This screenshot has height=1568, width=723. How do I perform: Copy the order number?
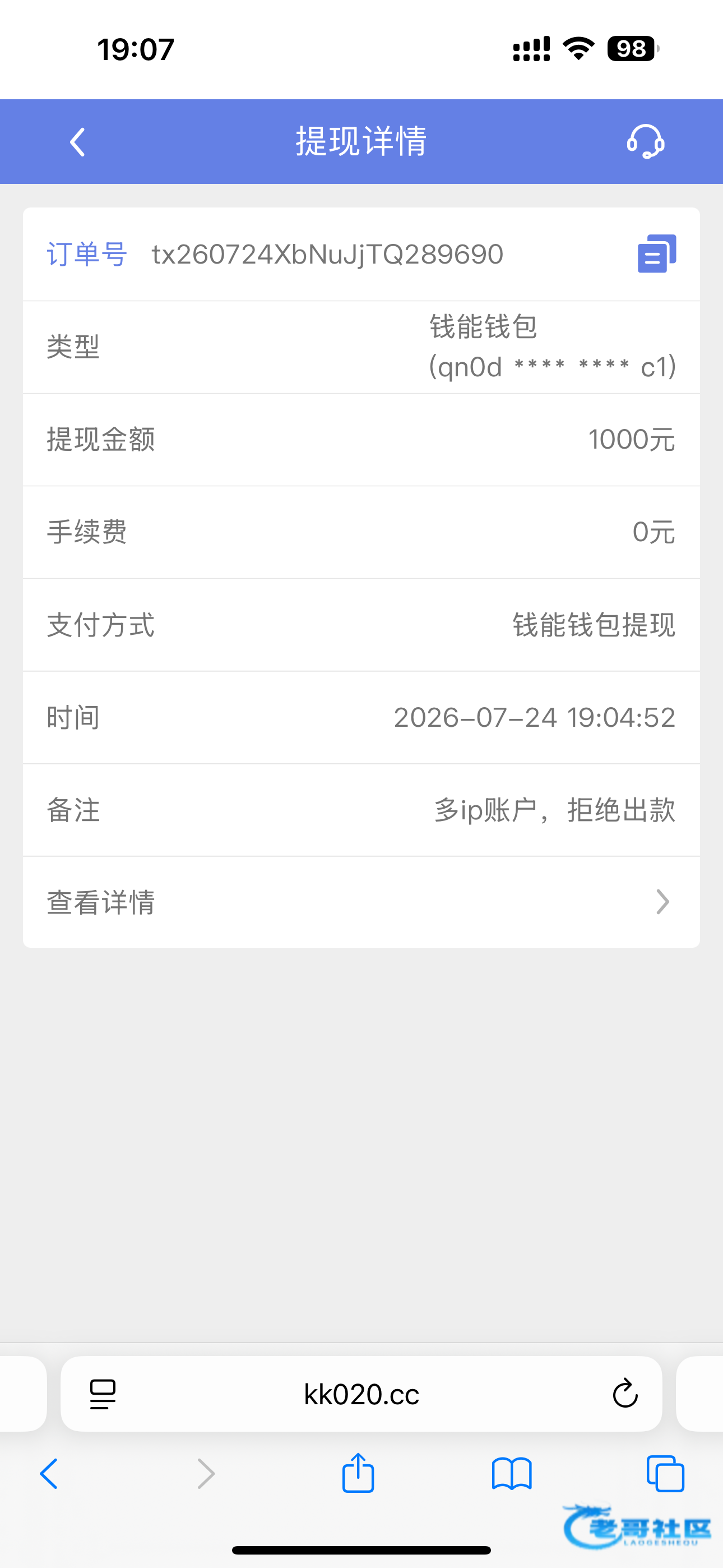[x=657, y=254]
